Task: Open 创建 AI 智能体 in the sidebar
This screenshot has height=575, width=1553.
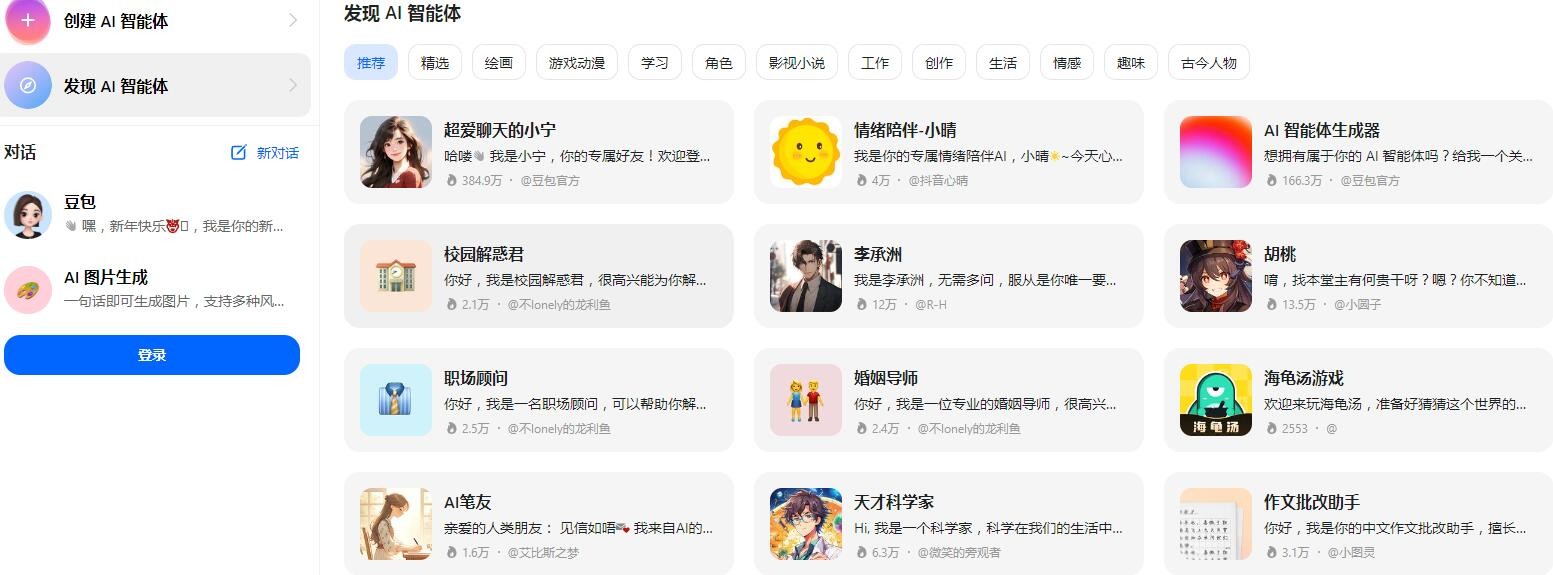Action: click(155, 21)
